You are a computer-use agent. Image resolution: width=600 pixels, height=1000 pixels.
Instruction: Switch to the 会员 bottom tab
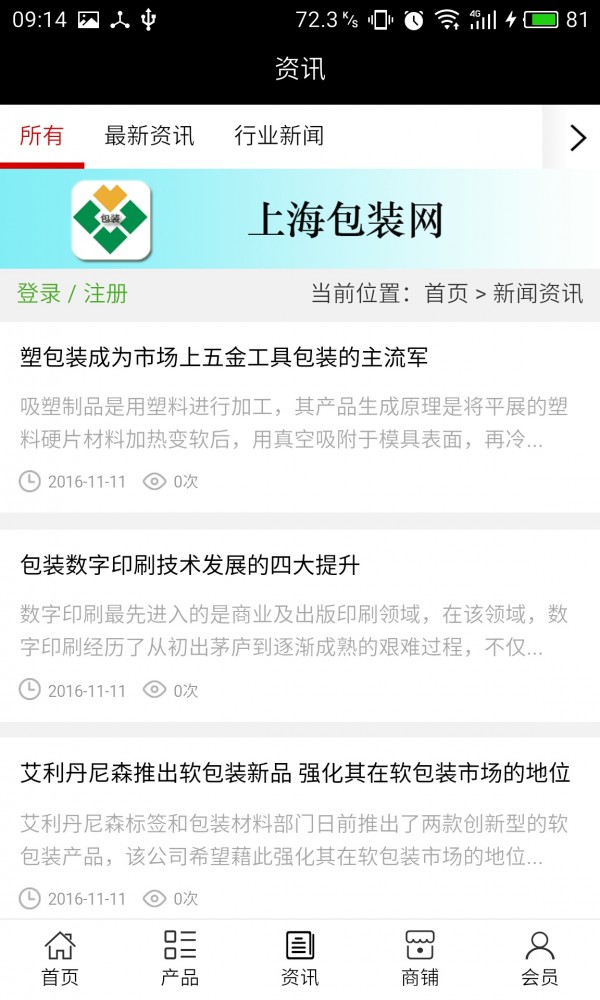(x=540, y=958)
